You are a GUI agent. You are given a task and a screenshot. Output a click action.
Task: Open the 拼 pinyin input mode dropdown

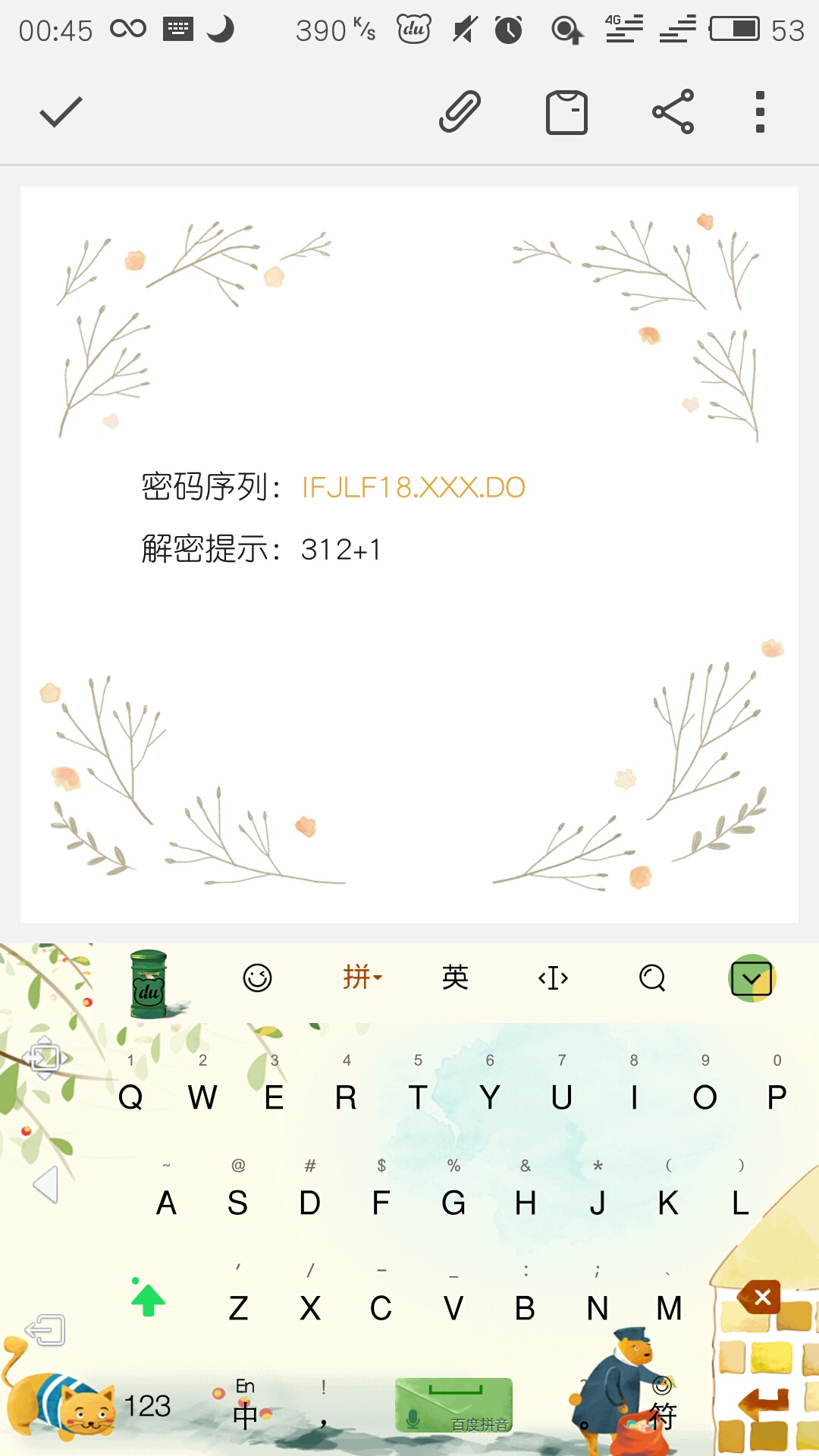362,977
